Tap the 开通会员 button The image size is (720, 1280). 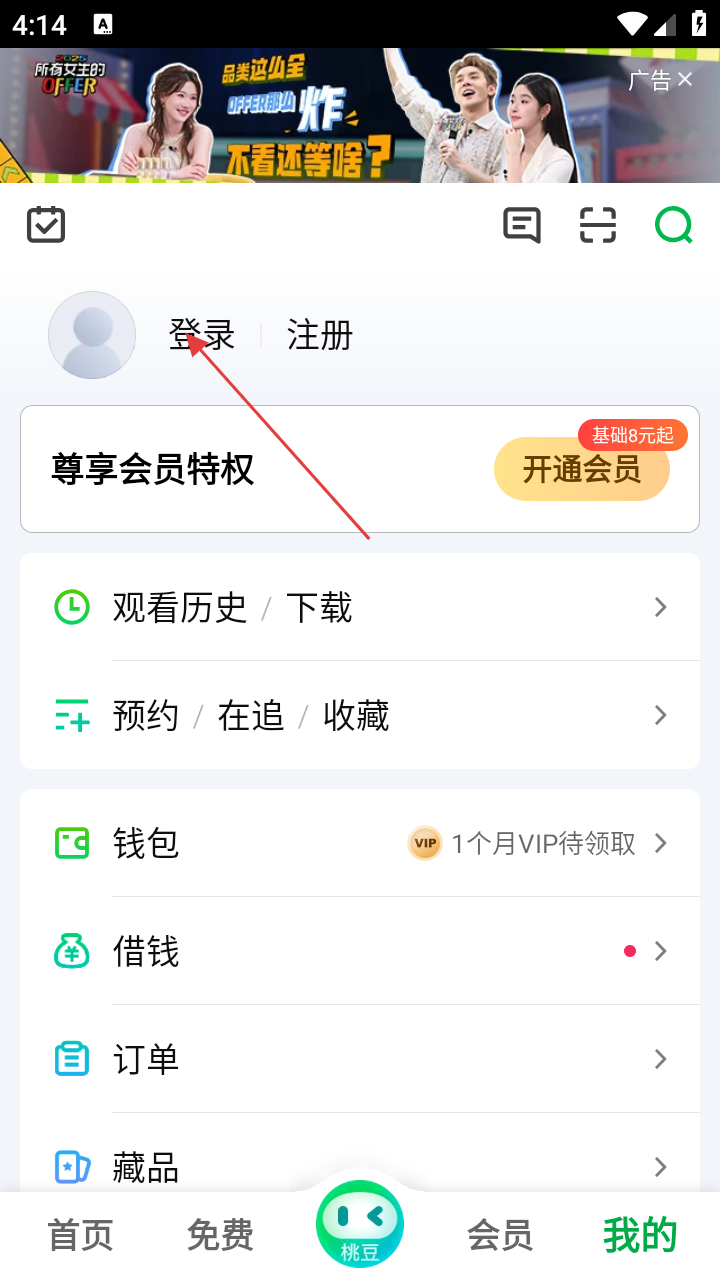point(581,469)
